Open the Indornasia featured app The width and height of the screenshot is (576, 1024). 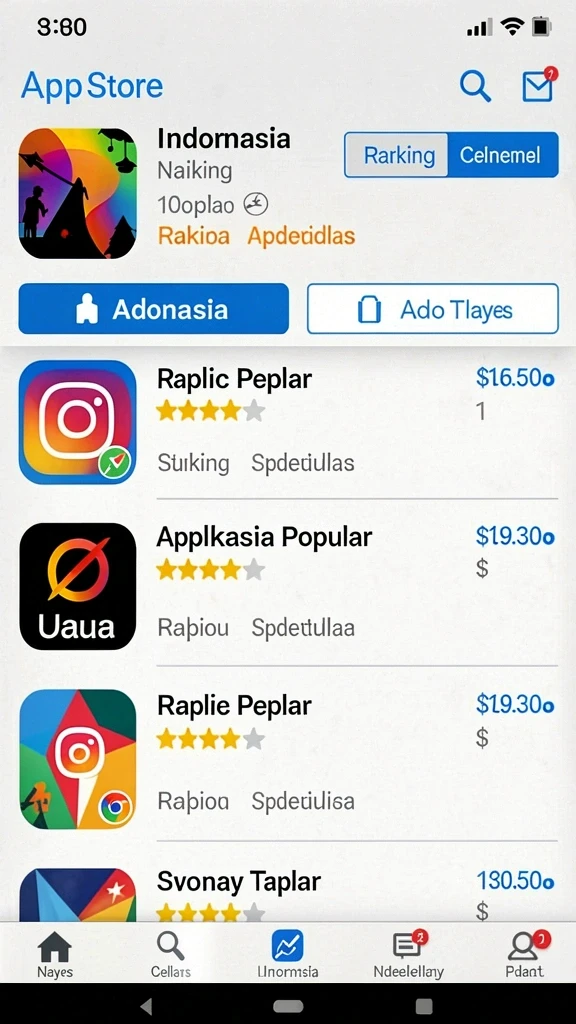click(78, 193)
